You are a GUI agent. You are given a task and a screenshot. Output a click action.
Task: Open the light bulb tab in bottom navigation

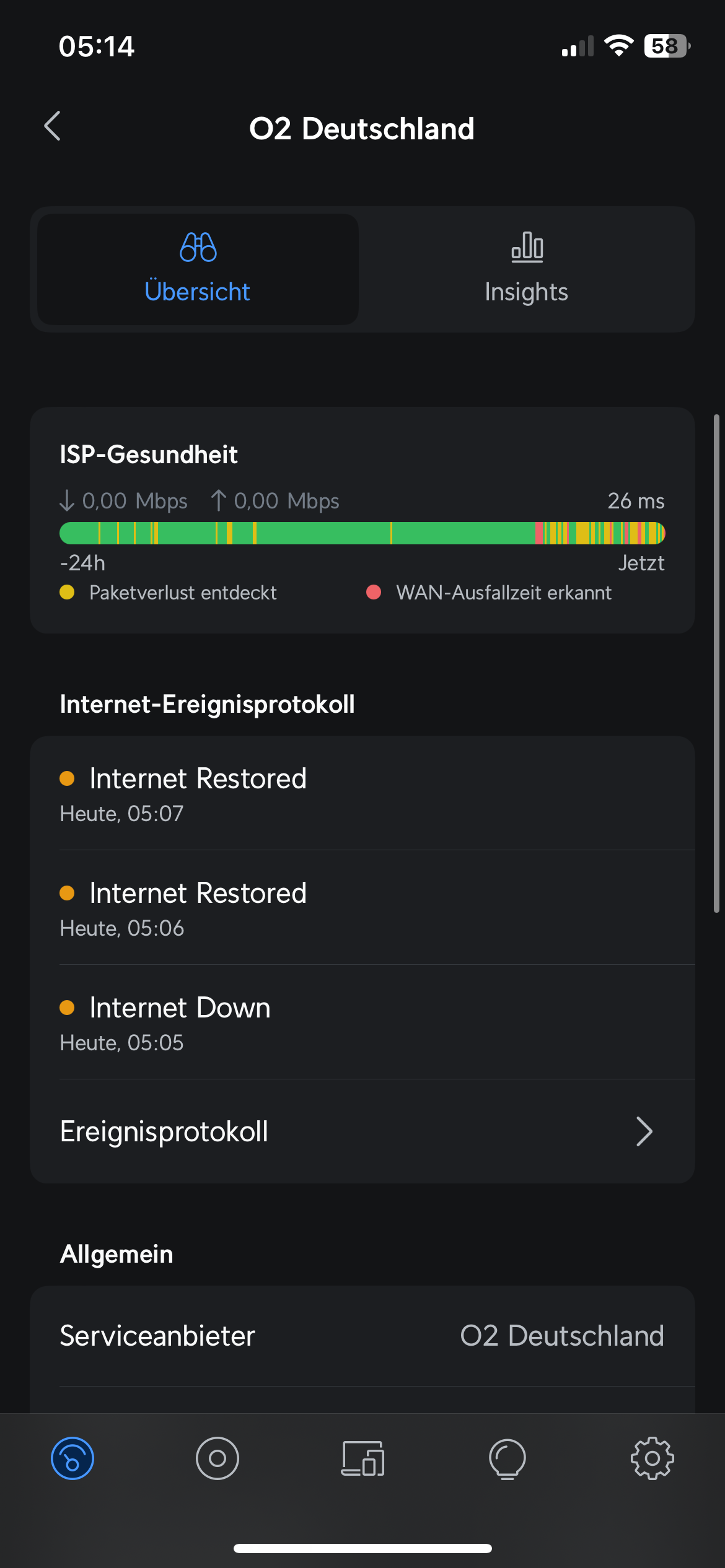507,1459
